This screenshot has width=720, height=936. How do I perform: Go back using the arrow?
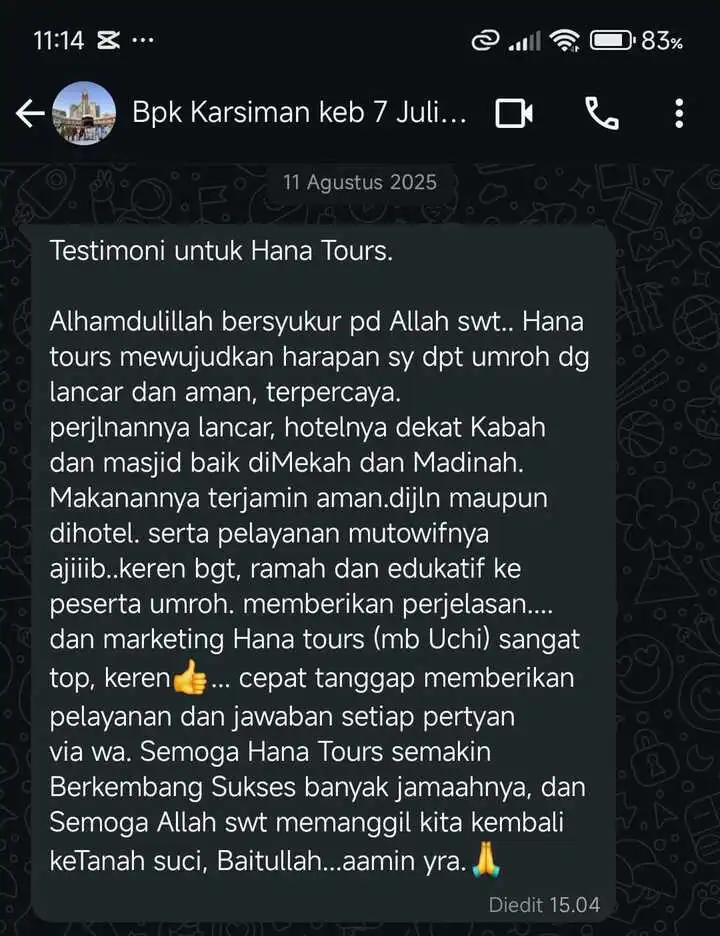(x=30, y=114)
